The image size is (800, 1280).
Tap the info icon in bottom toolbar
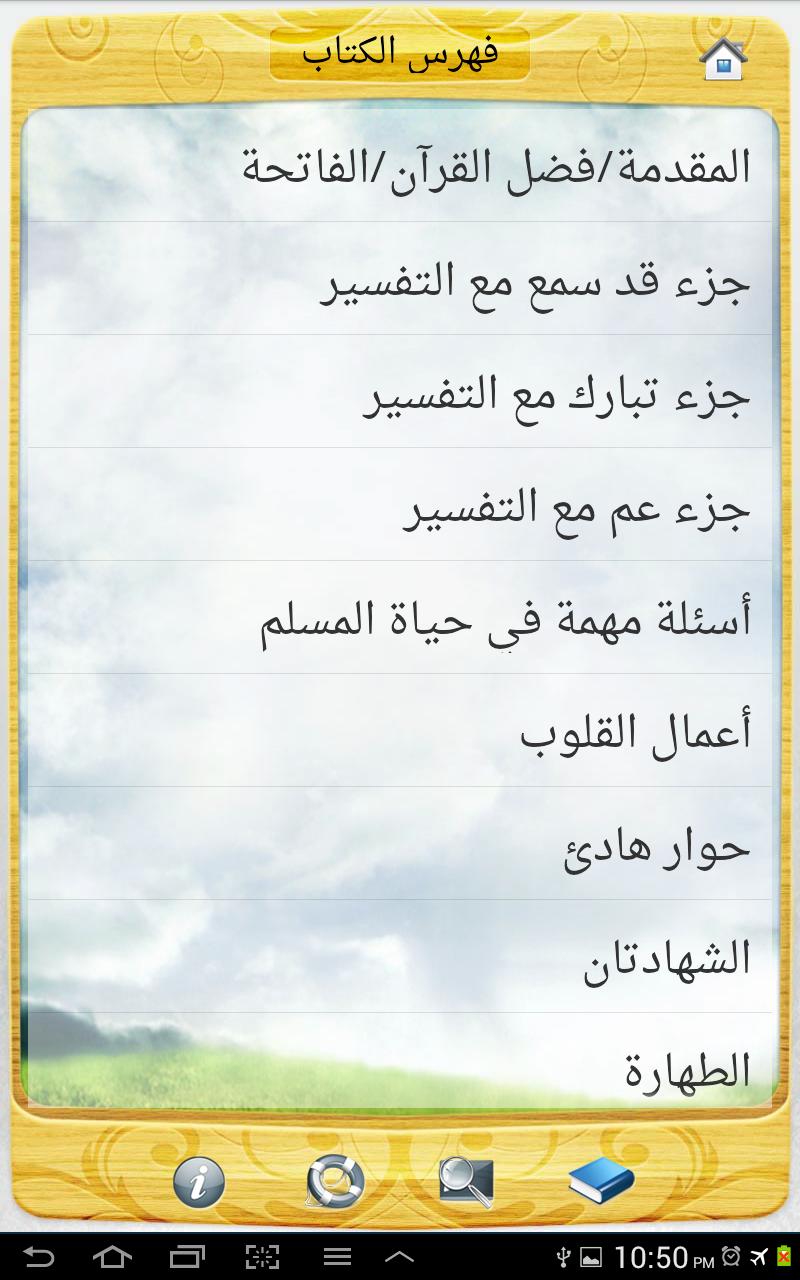[198, 1183]
